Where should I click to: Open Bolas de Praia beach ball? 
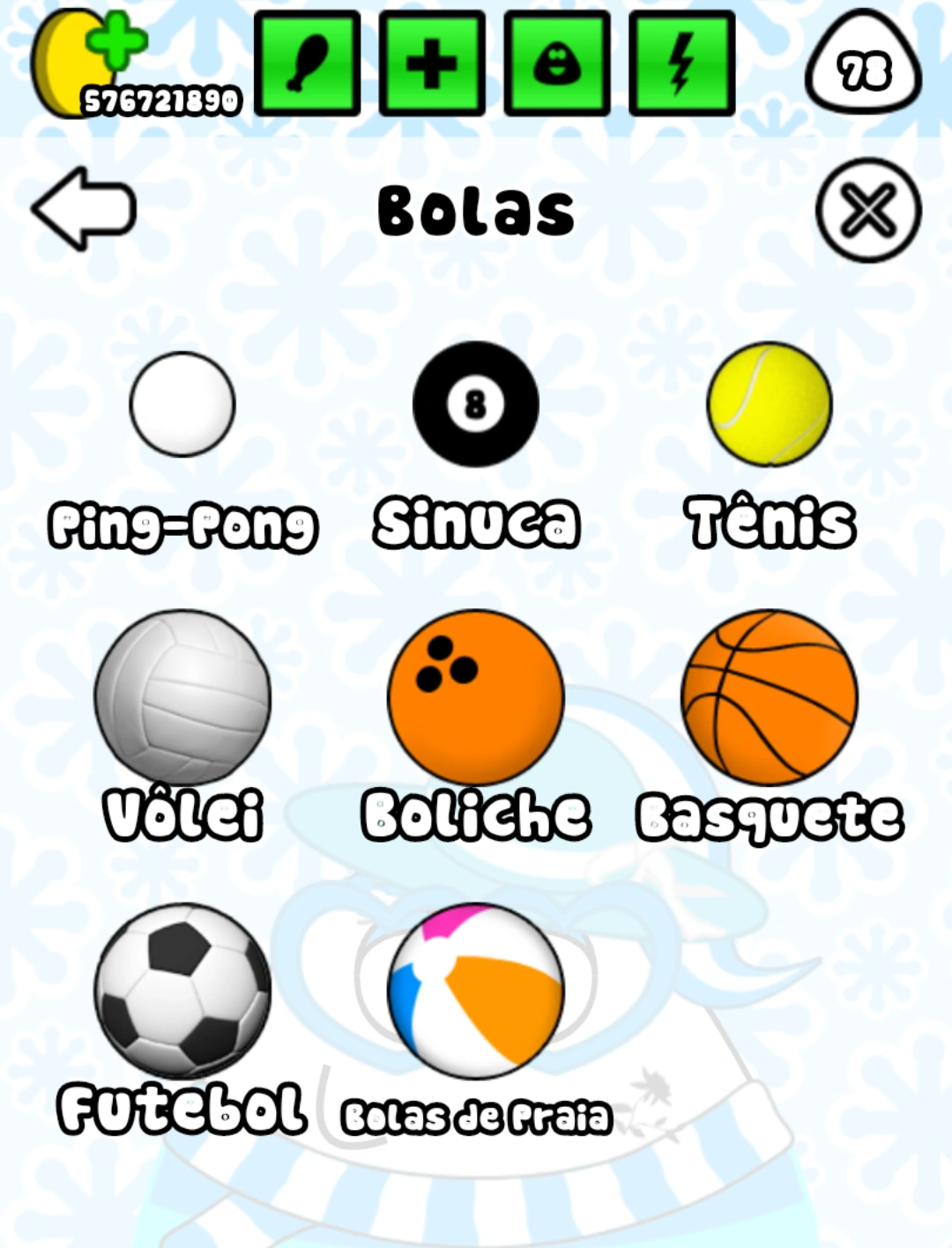click(x=476, y=991)
